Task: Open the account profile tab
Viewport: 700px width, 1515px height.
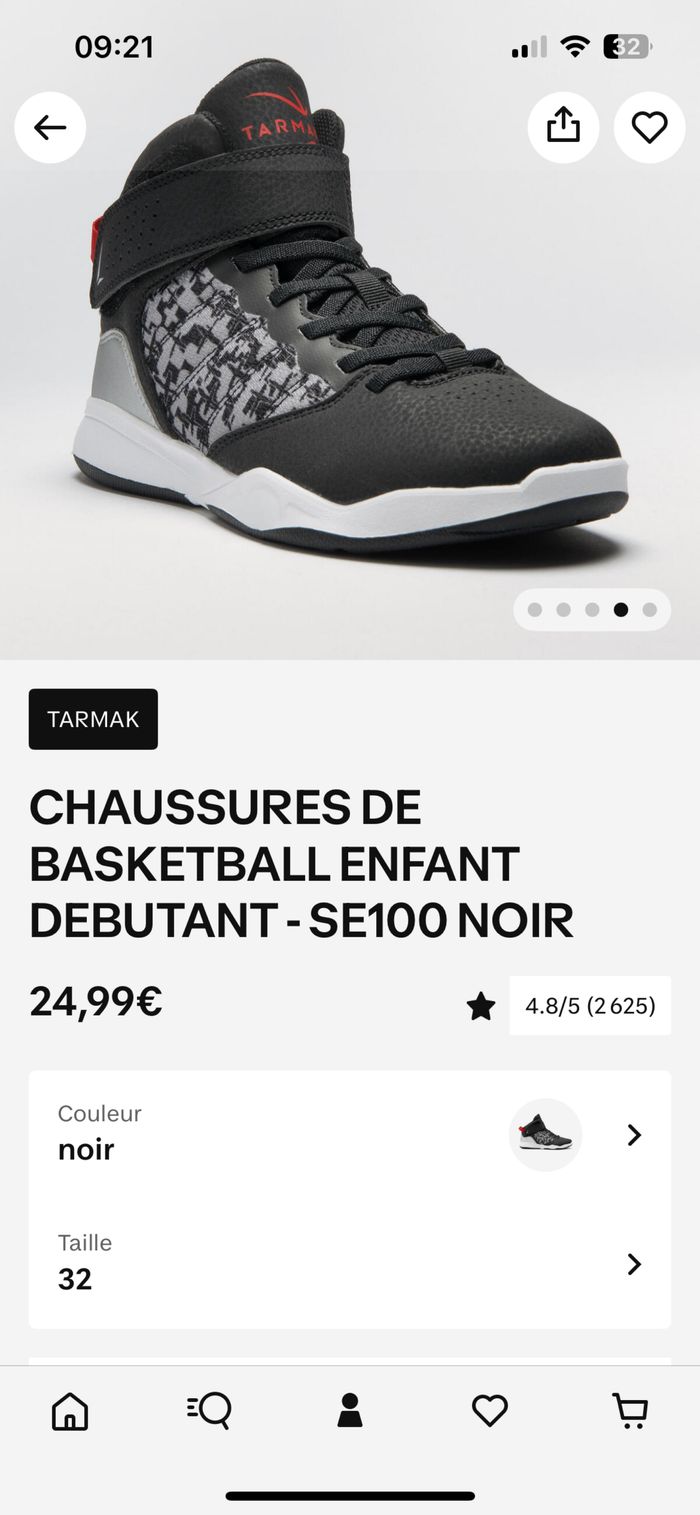Action: tap(349, 1411)
